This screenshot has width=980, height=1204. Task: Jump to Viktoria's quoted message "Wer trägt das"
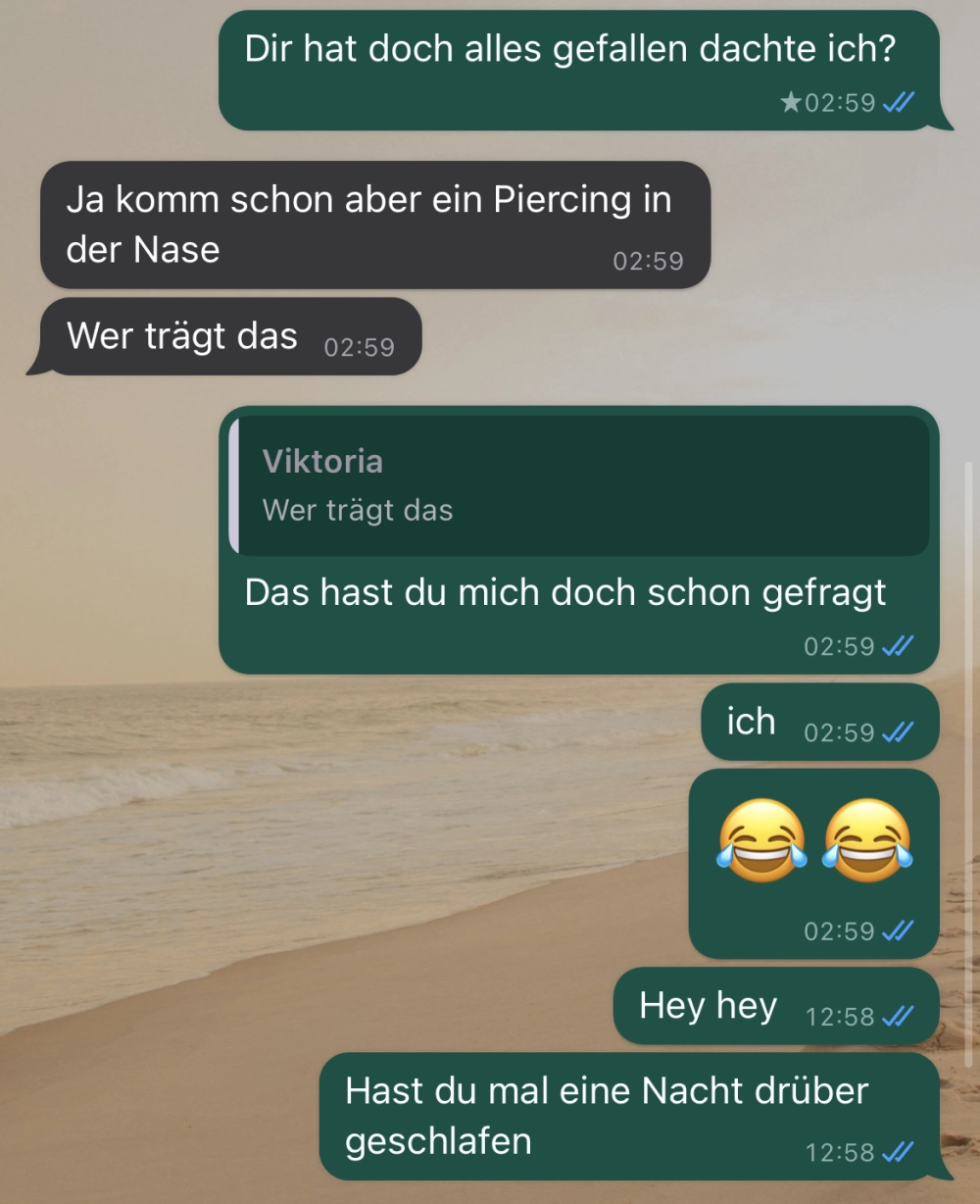[579, 485]
